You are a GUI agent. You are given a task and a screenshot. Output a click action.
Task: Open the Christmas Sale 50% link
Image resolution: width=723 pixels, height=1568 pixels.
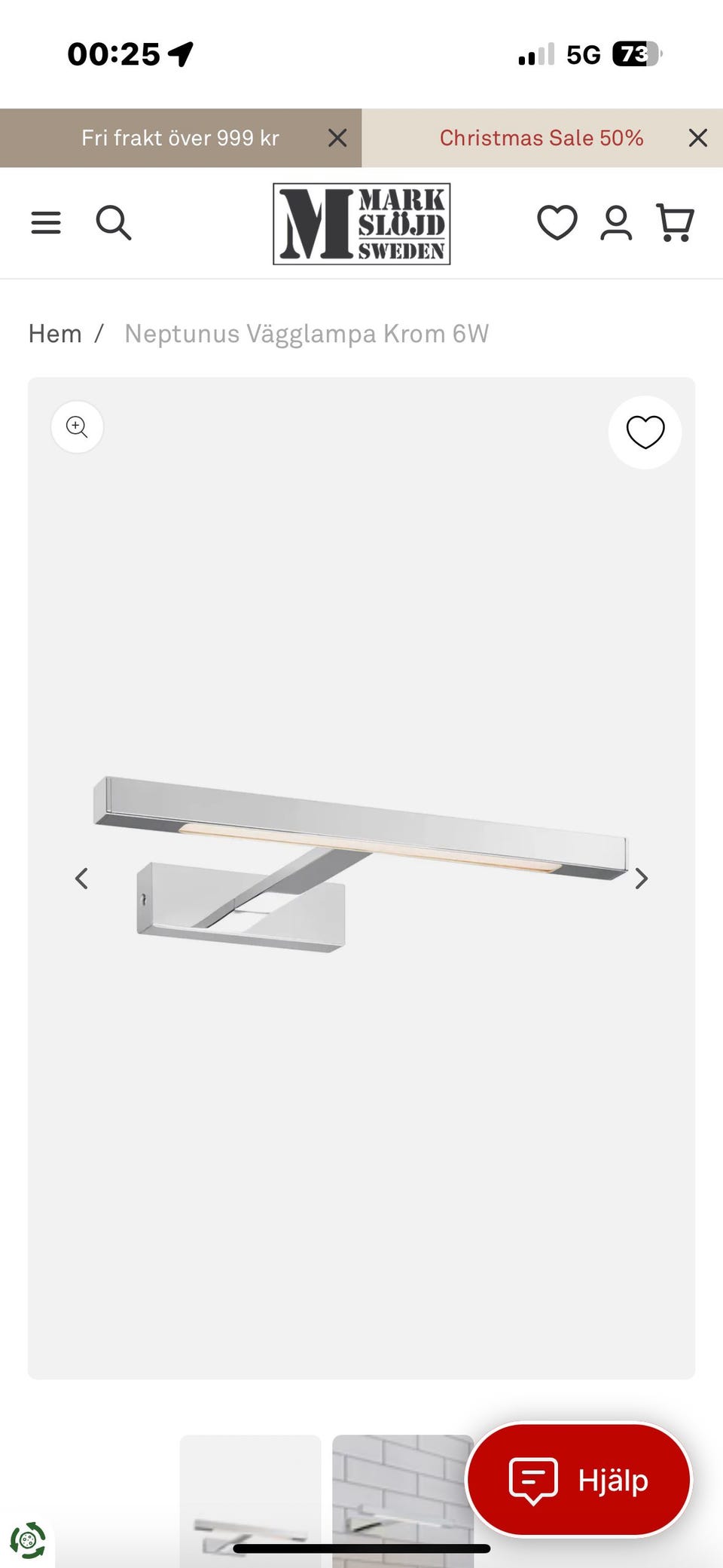541,138
